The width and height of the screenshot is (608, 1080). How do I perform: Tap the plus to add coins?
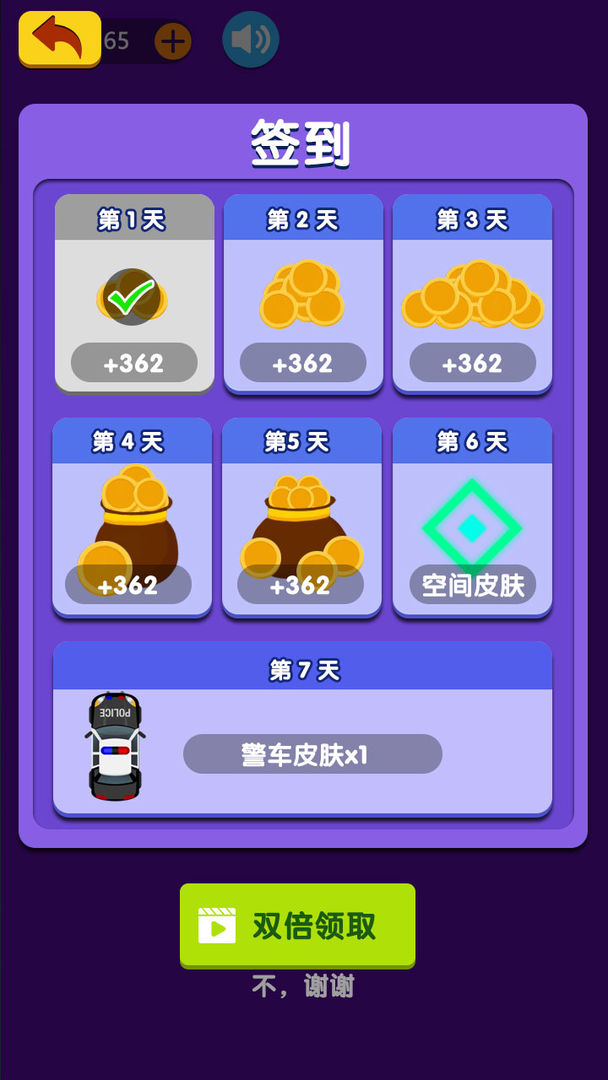point(173,41)
